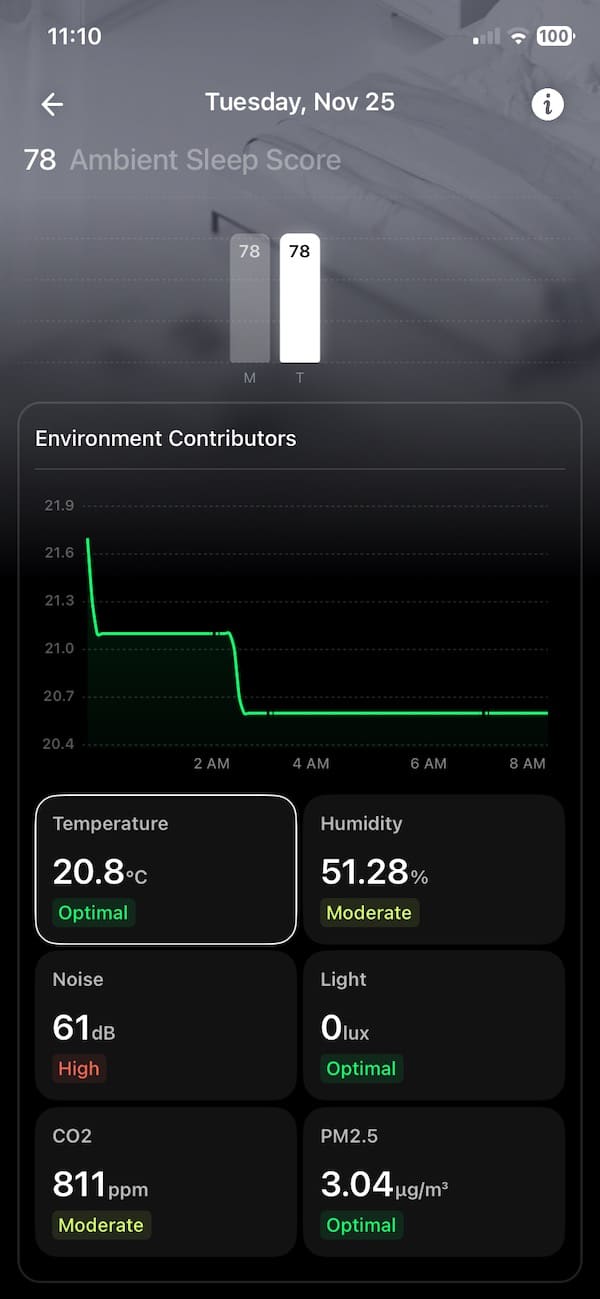This screenshot has width=600, height=1299.
Task: Select Tuesday's sleep score bar
Action: tap(299, 299)
